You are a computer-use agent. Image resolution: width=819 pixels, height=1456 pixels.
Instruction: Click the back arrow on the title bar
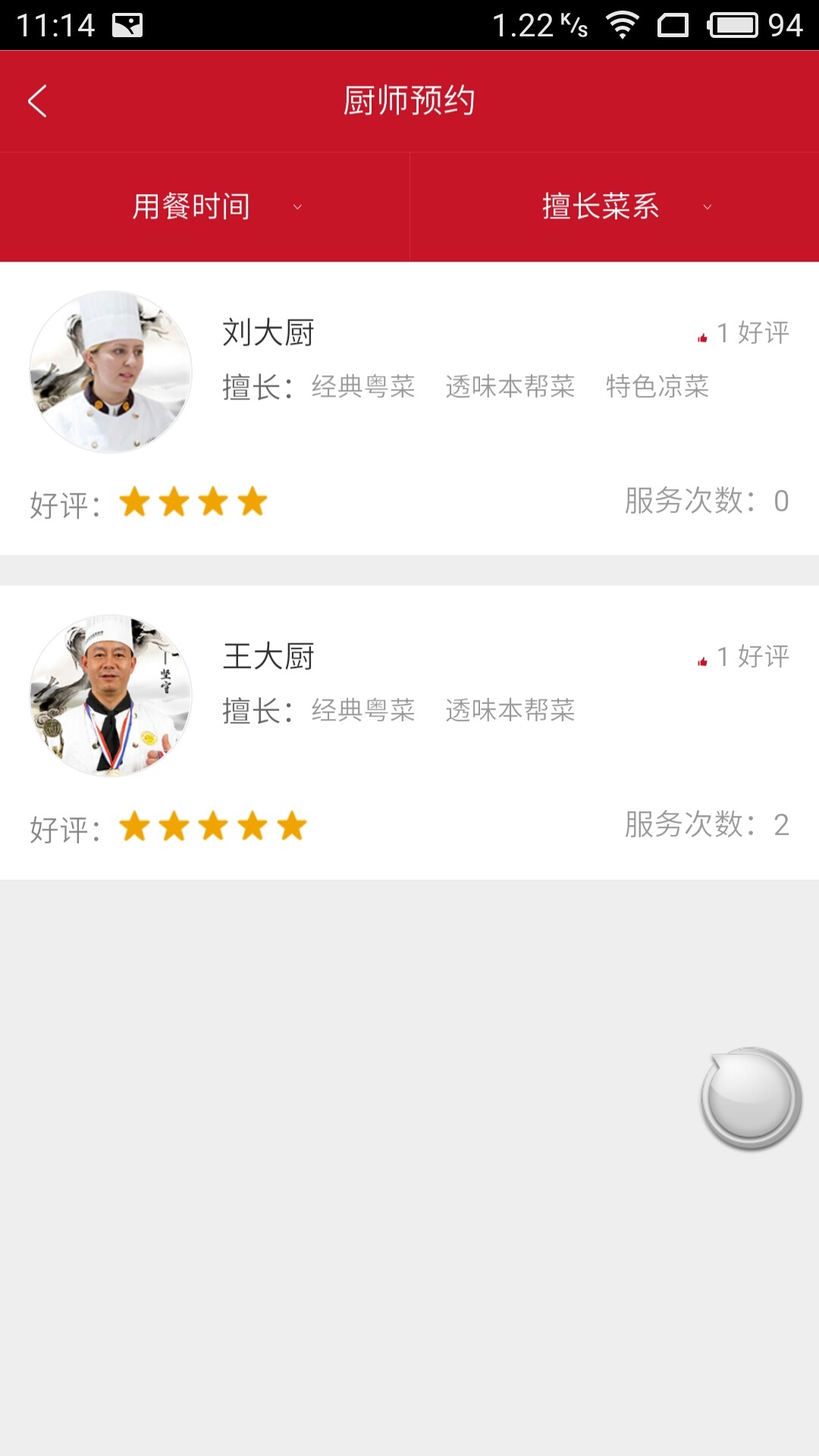coord(36,101)
